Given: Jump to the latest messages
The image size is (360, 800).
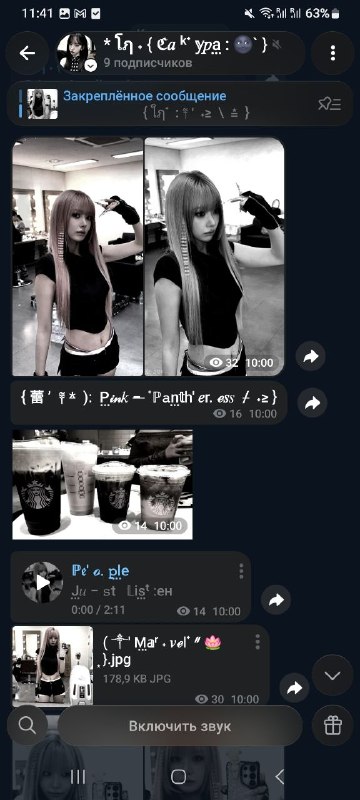Looking at the screenshot, I should [x=332, y=676].
